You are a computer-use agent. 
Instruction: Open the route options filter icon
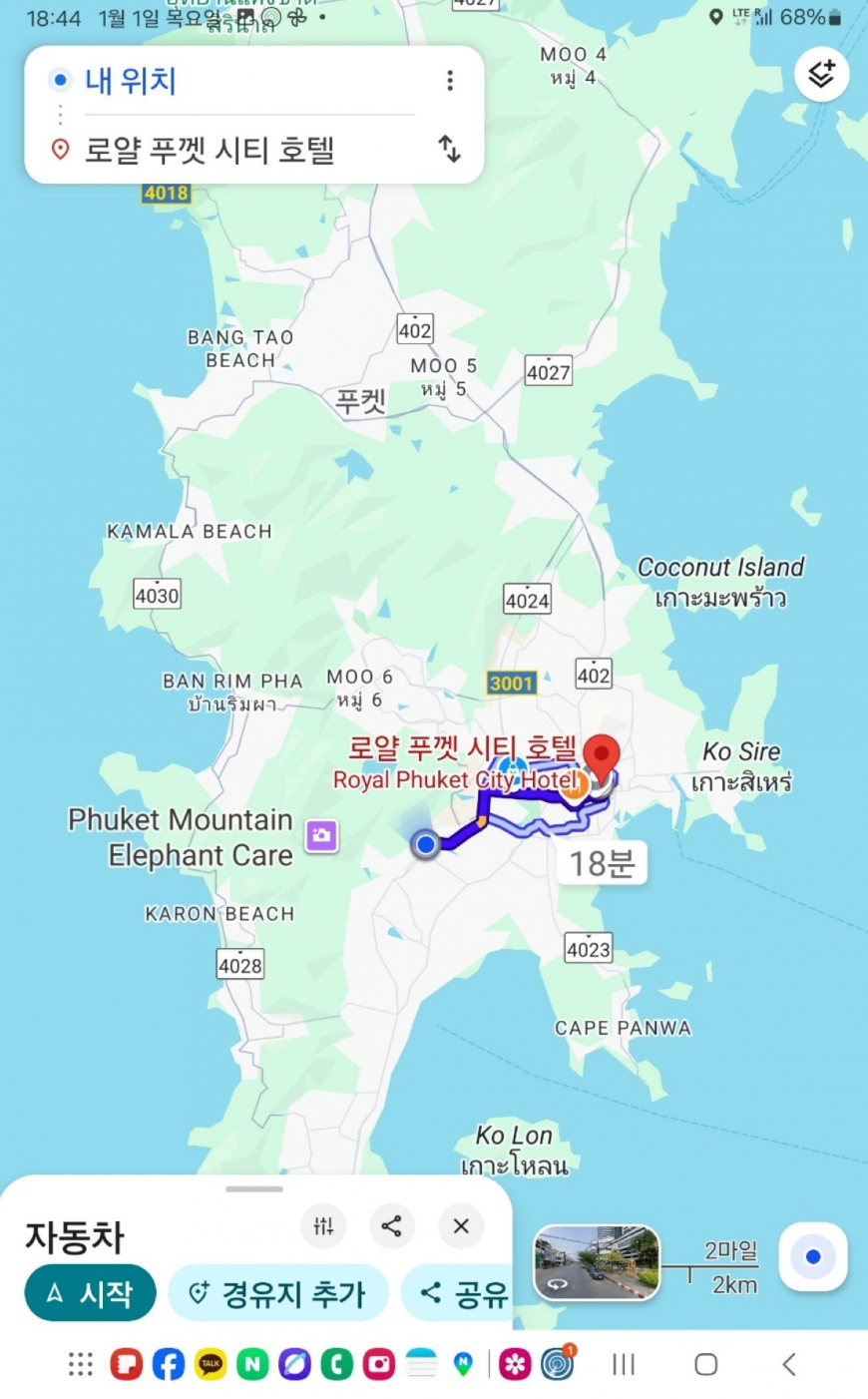323,1226
